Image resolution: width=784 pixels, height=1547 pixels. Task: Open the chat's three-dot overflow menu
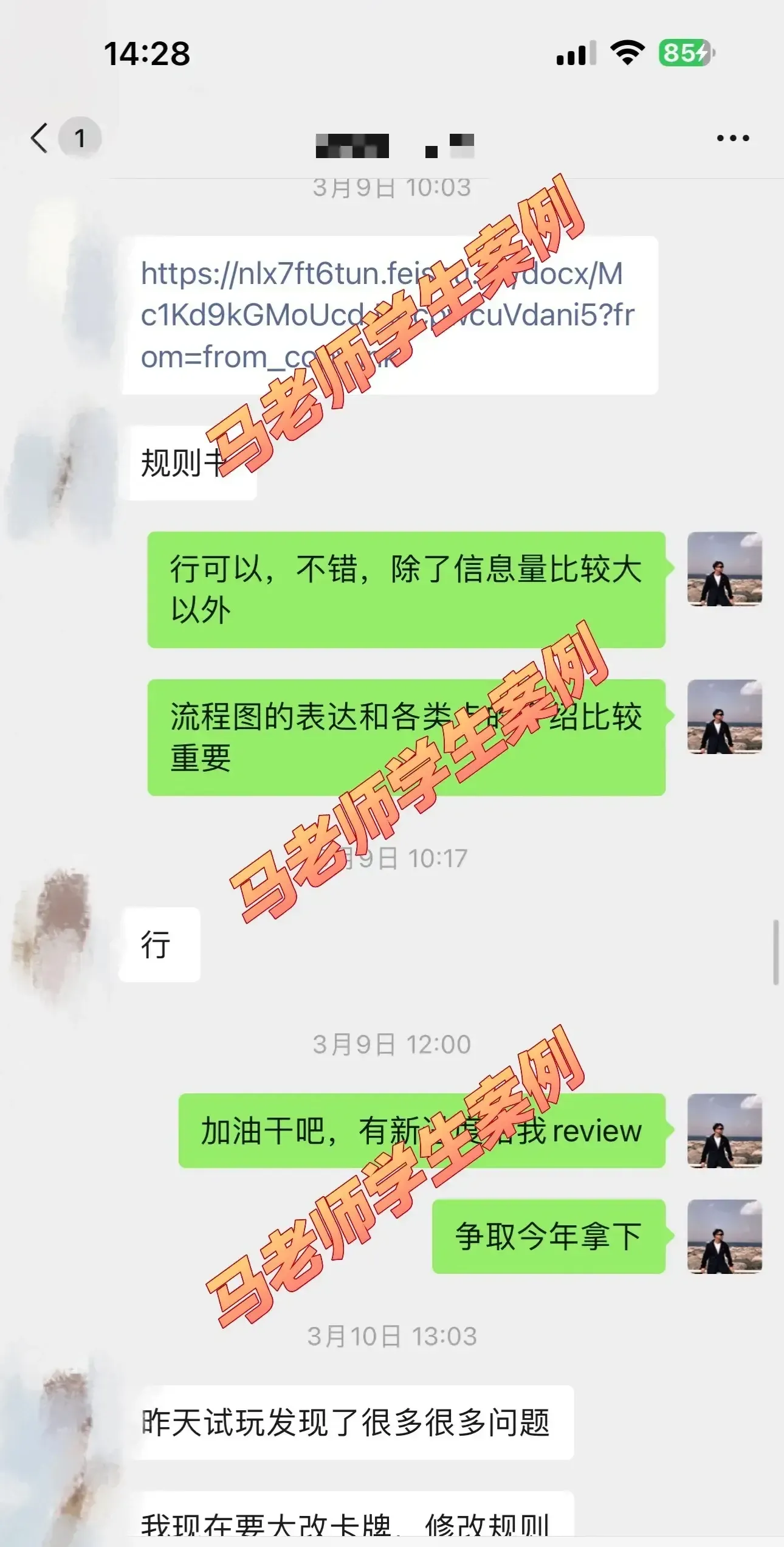pyautogui.click(x=732, y=138)
